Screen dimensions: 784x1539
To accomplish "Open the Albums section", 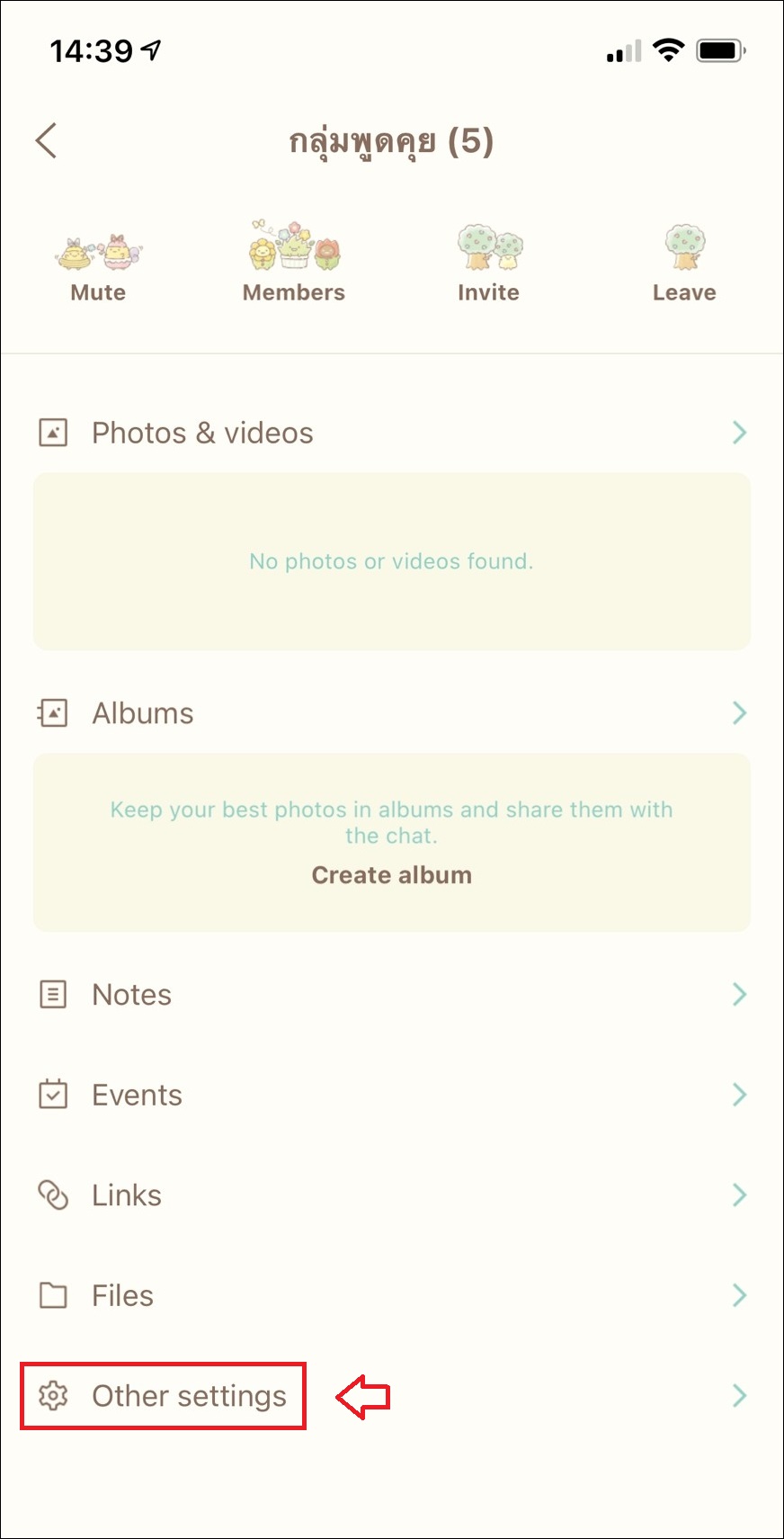I will pos(392,713).
